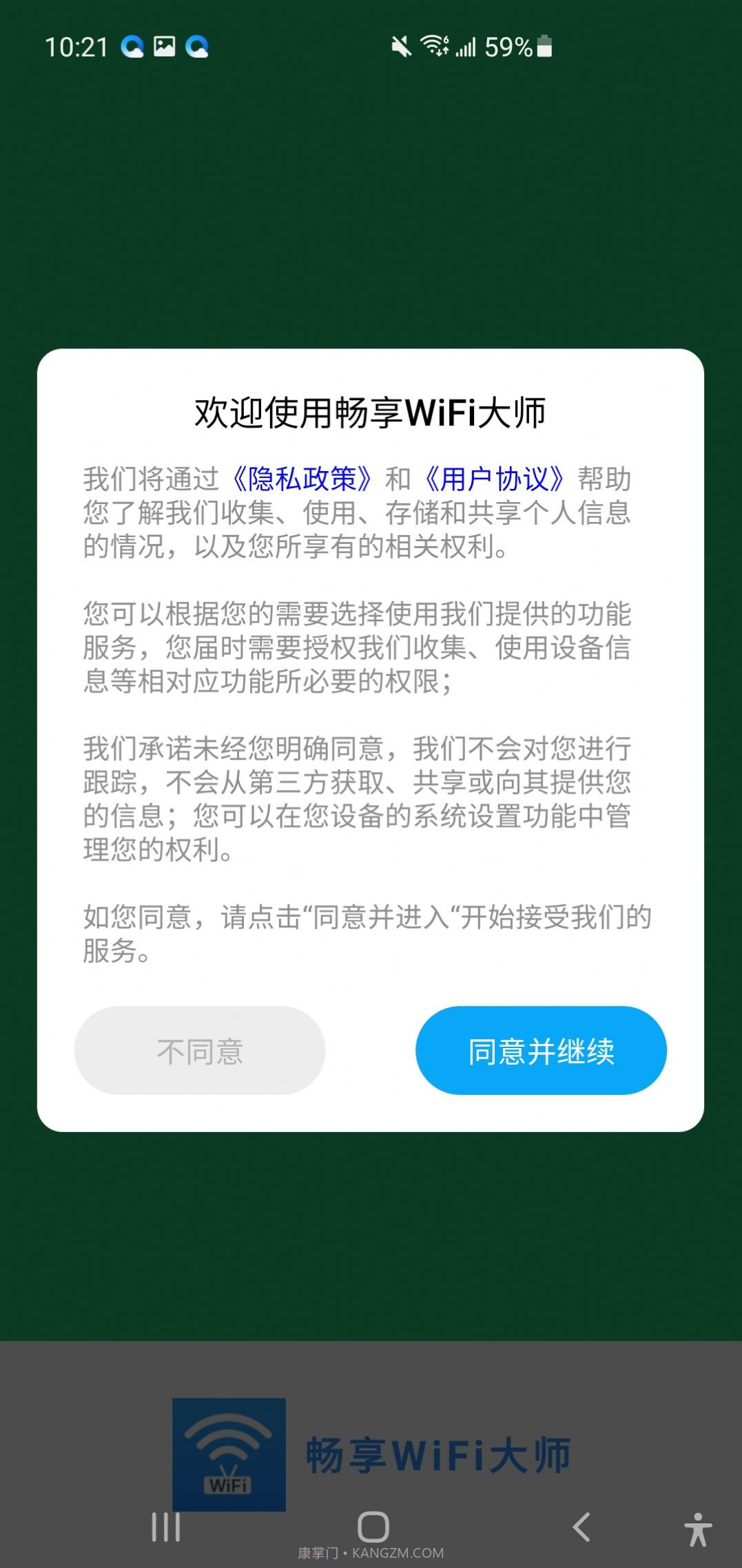The height and width of the screenshot is (1568, 742).
Task: Tap the battery status icon
Action: point(544,45)
